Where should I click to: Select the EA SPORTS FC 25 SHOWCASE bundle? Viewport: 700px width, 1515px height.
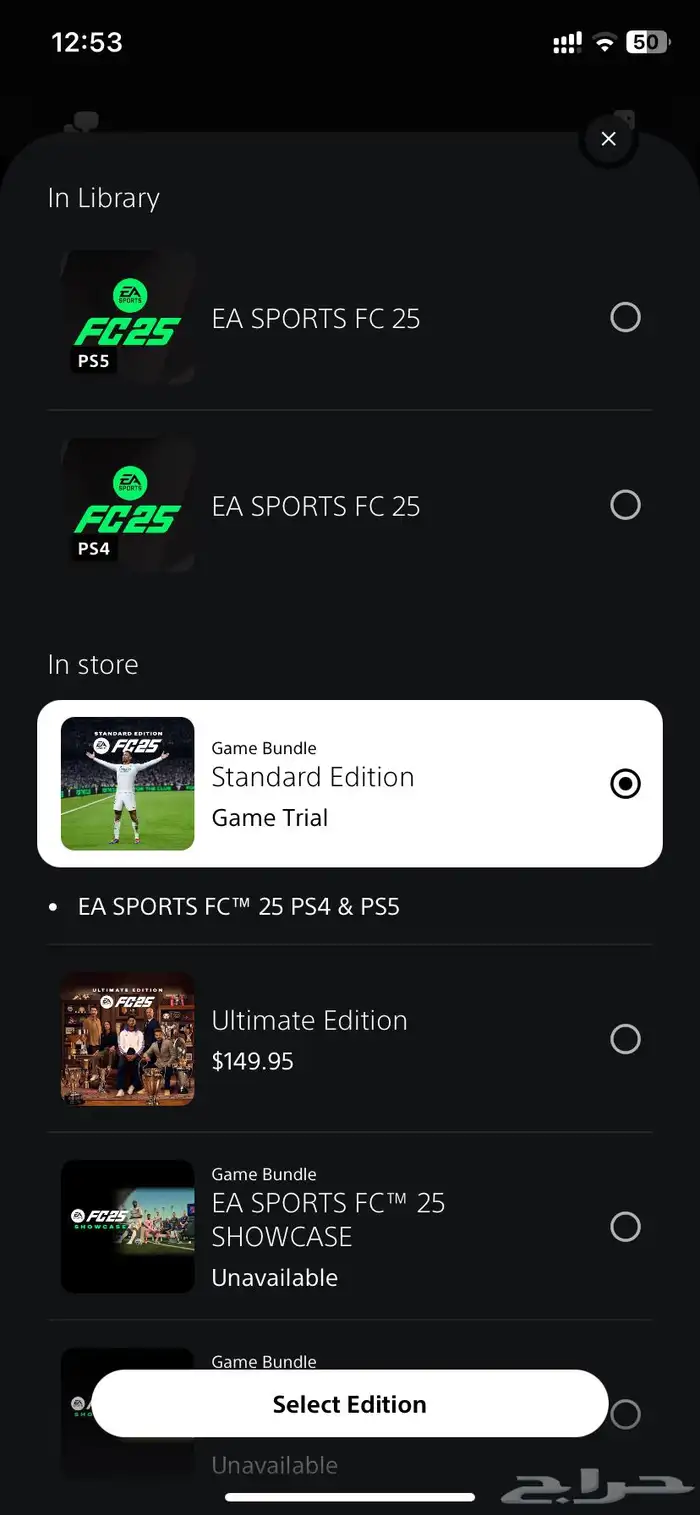[x=625, y=1226]
